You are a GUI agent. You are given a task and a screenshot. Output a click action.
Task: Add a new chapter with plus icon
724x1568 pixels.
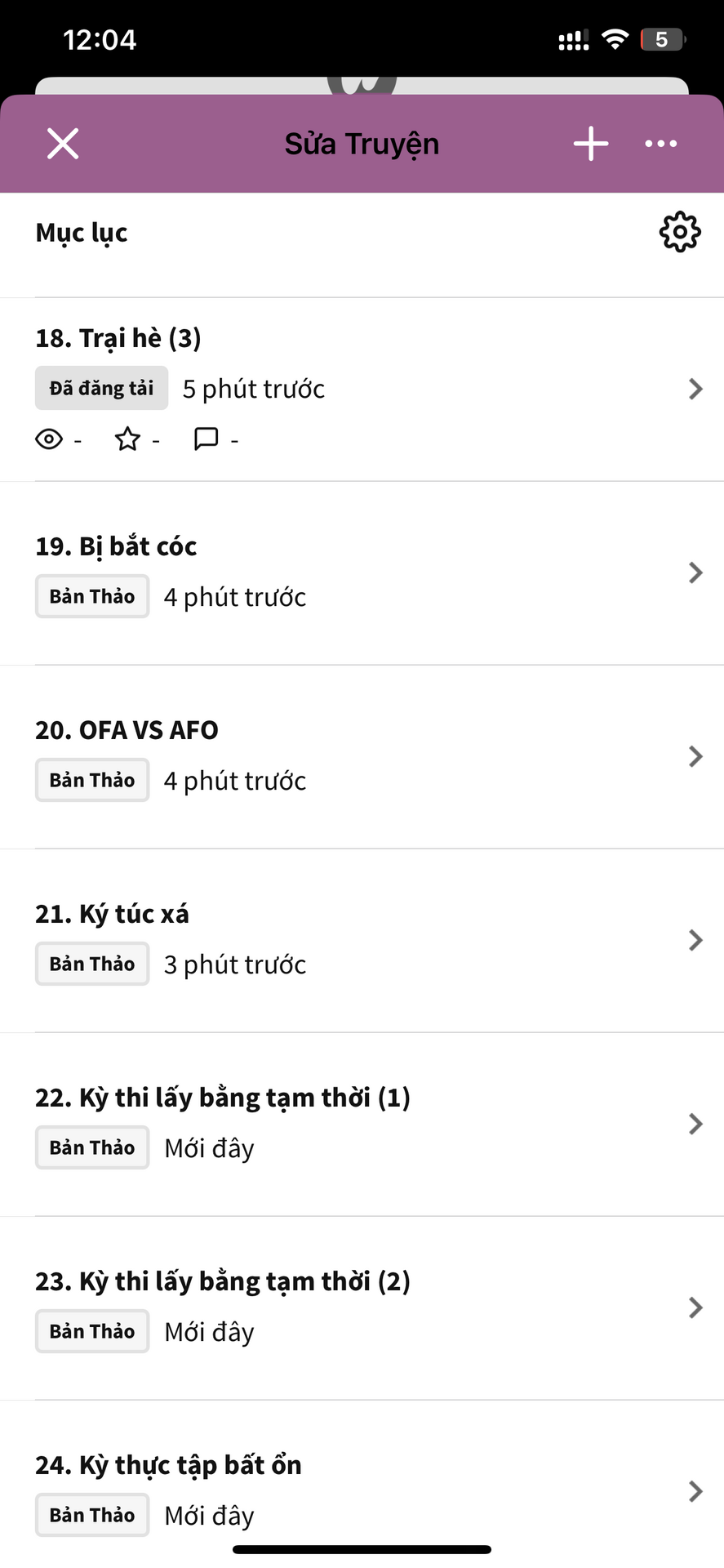[x=591, y=144]
